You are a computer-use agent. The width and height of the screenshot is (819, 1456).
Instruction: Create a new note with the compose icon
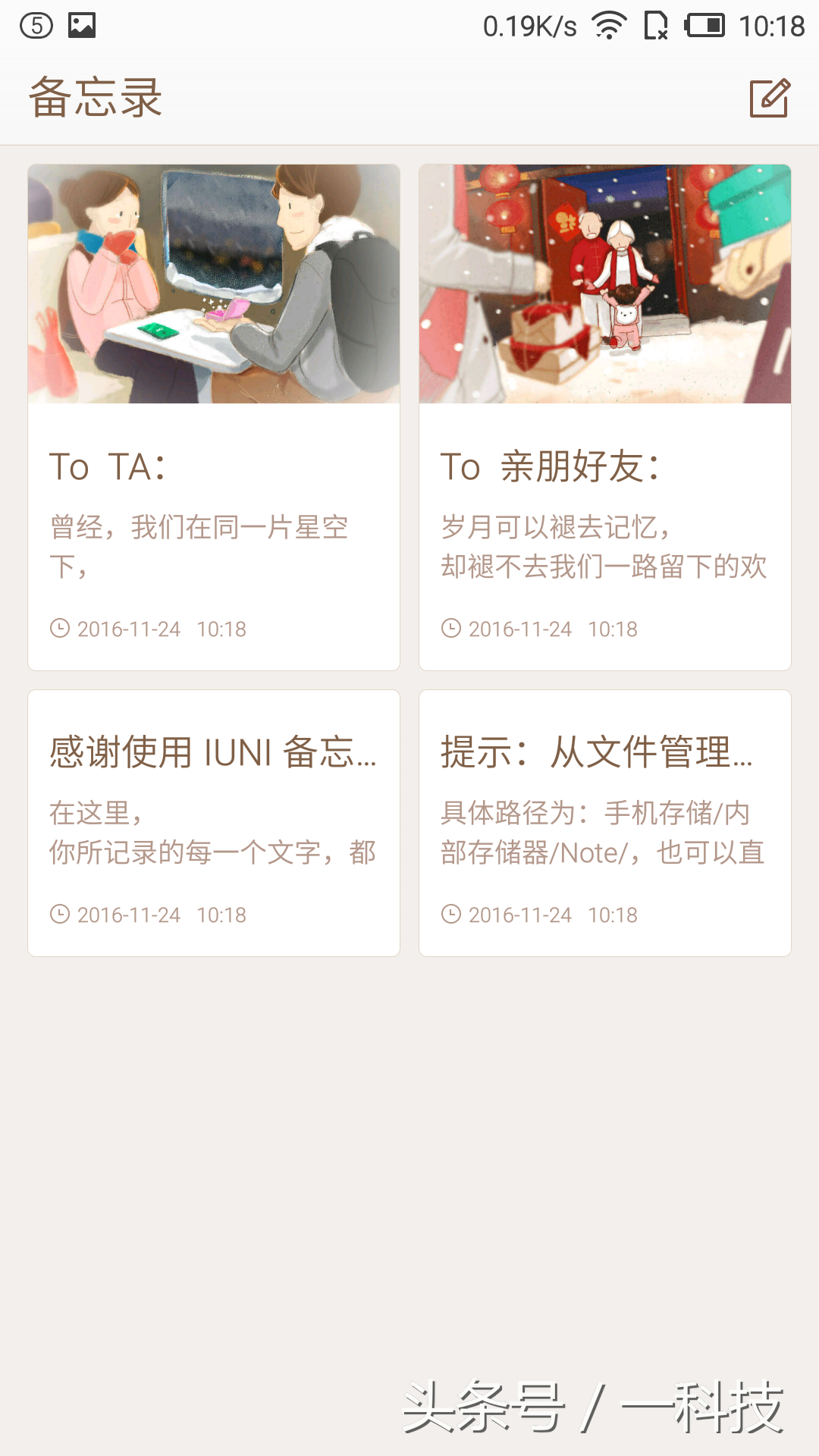click(x=770, y=99)
